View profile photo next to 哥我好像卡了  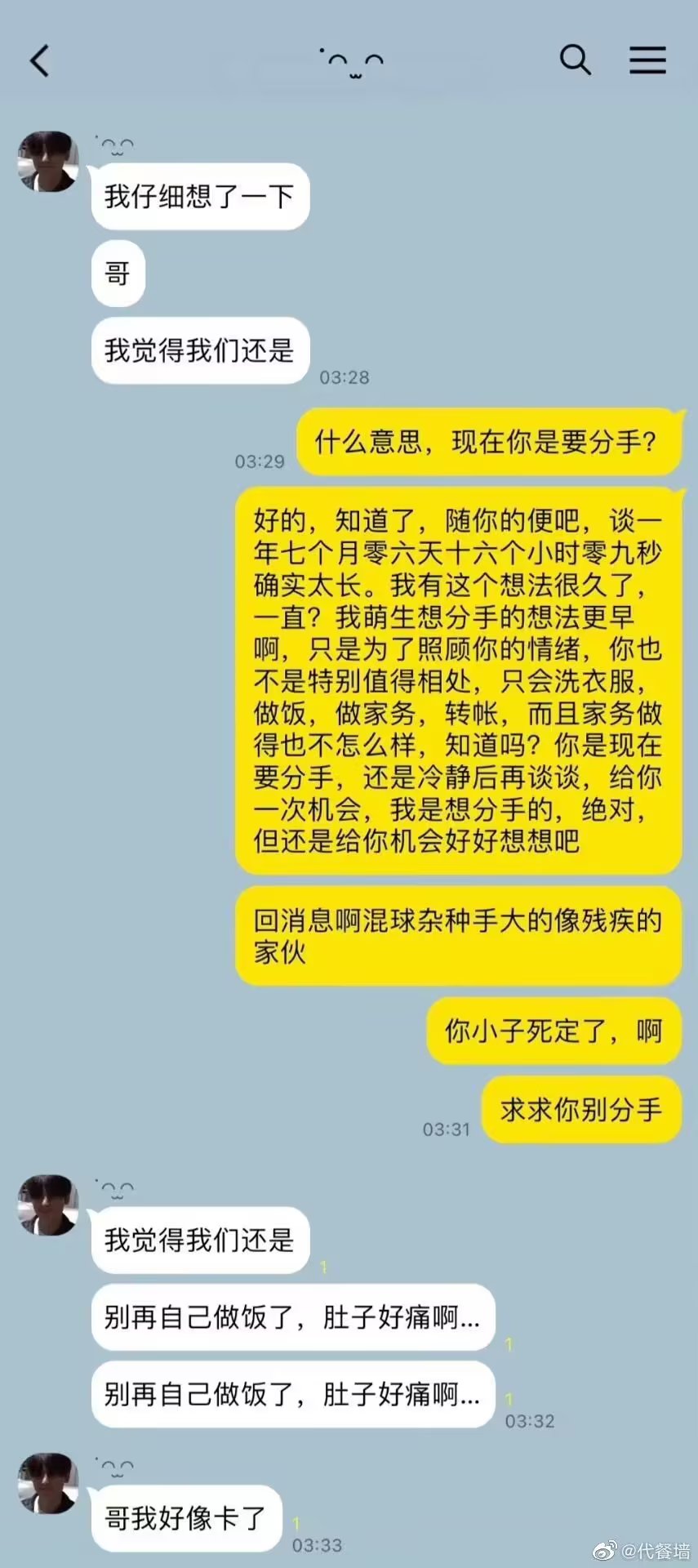(x=48, y=1483)
